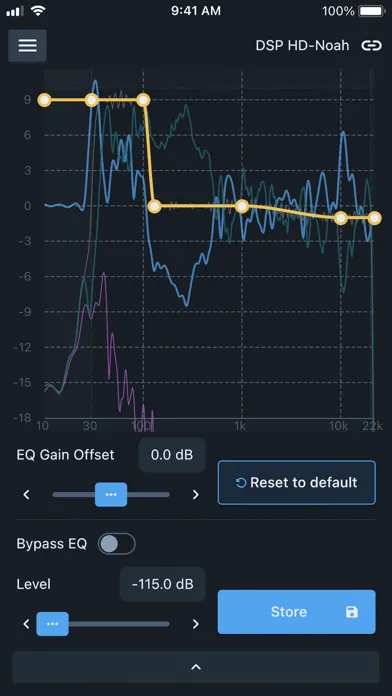Toggle the Bypass EQ switch
The height and width of the screenshot is (696, 392).
coord(117,544)
